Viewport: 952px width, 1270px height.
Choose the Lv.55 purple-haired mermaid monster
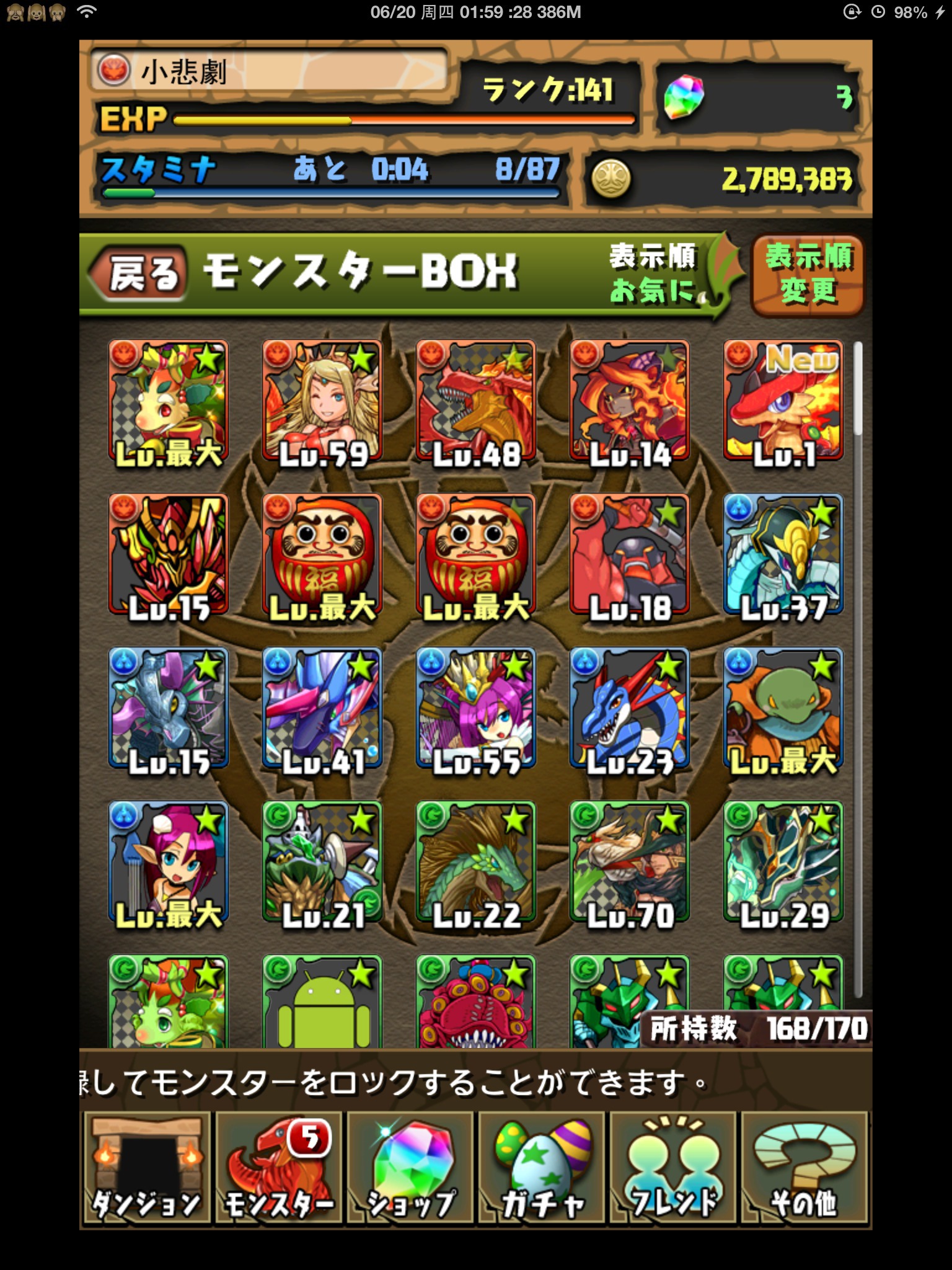click(x=475, y=708)
